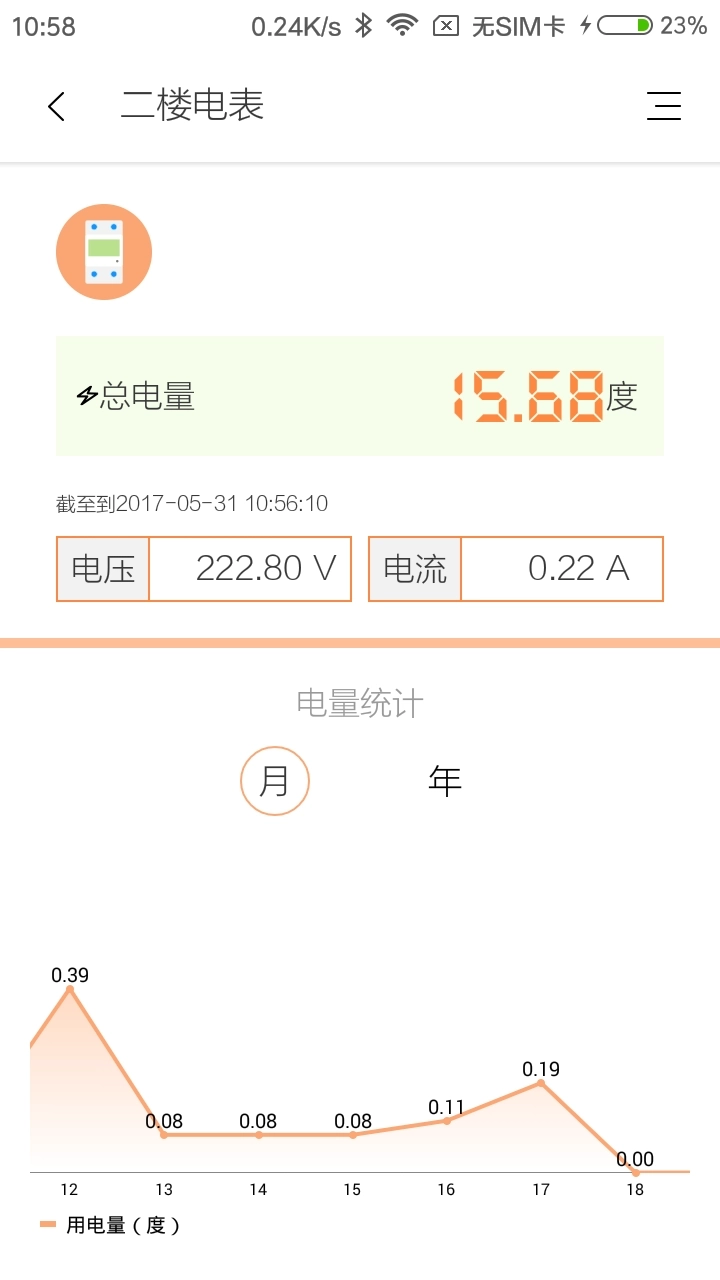Select the 电压 voltage field showing 222.80 V

tap(203, 568)
